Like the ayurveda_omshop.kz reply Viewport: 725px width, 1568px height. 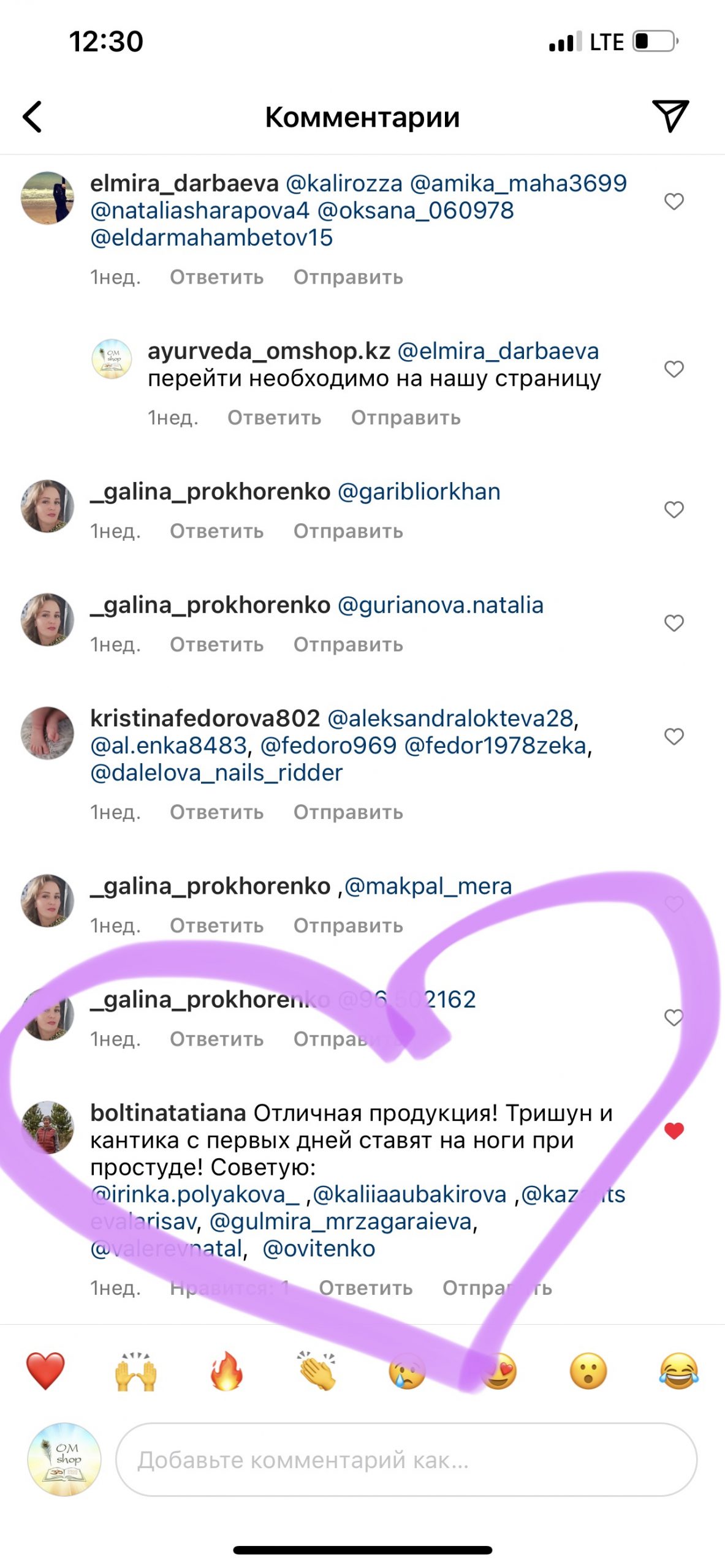pyautogui.click(x=674, y=369)
